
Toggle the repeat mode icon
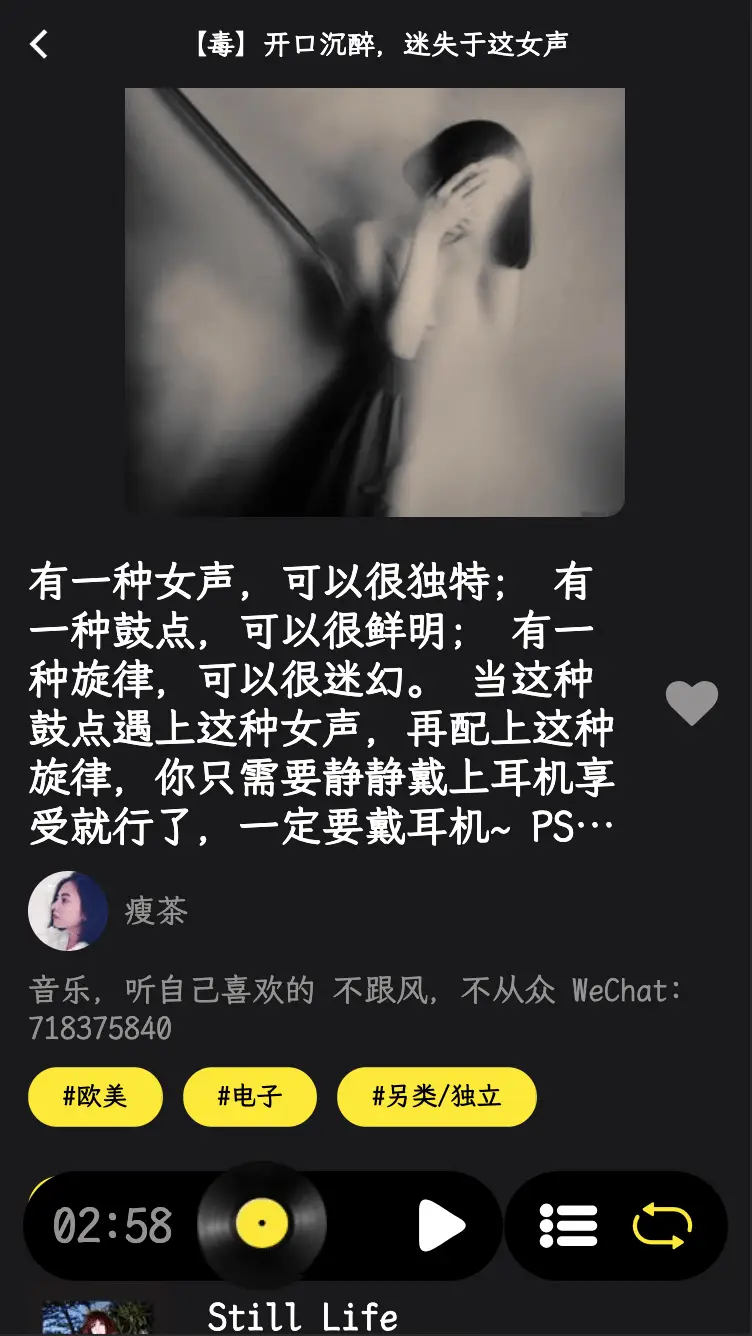pos(662,1226)
